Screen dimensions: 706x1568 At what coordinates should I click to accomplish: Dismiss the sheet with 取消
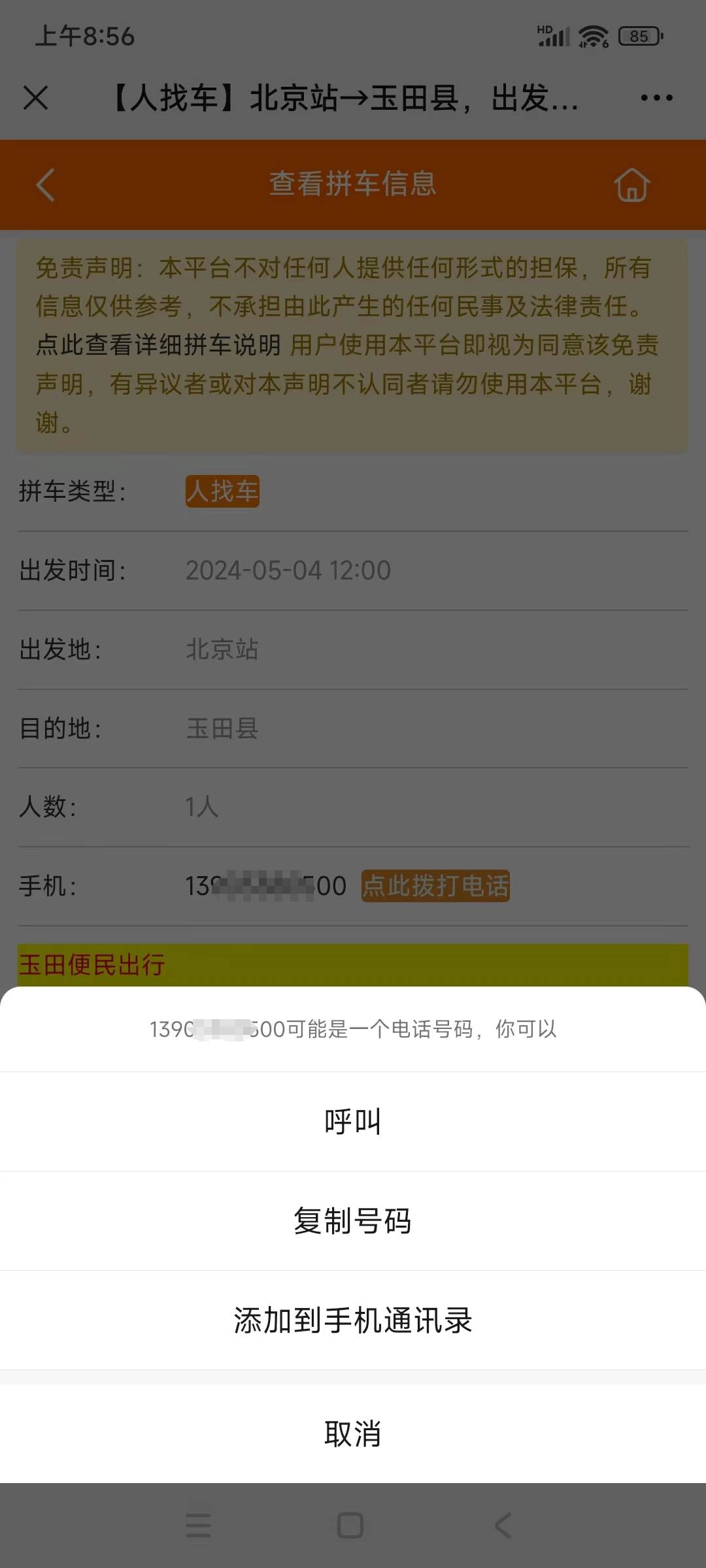(353, 1433)
